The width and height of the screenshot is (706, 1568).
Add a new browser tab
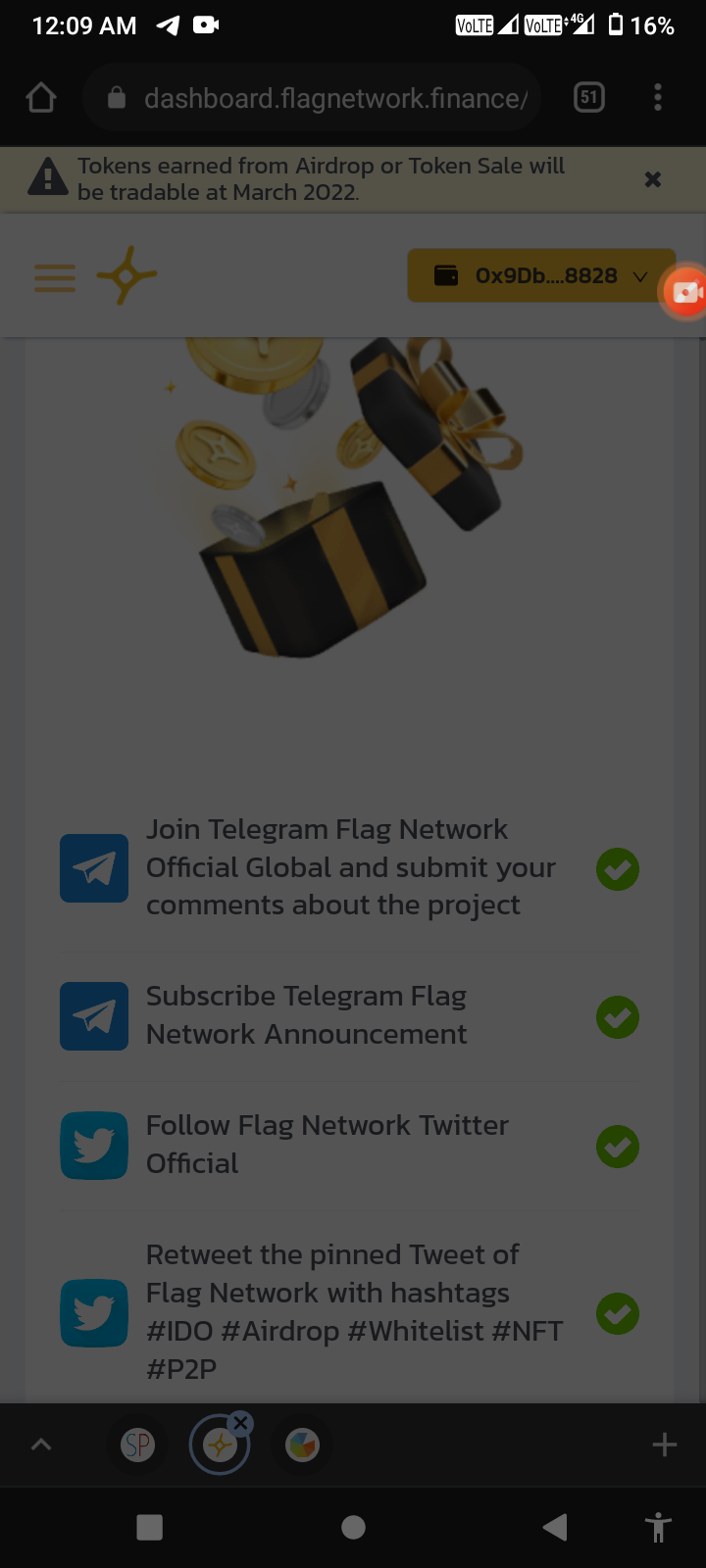[664, 1445]
